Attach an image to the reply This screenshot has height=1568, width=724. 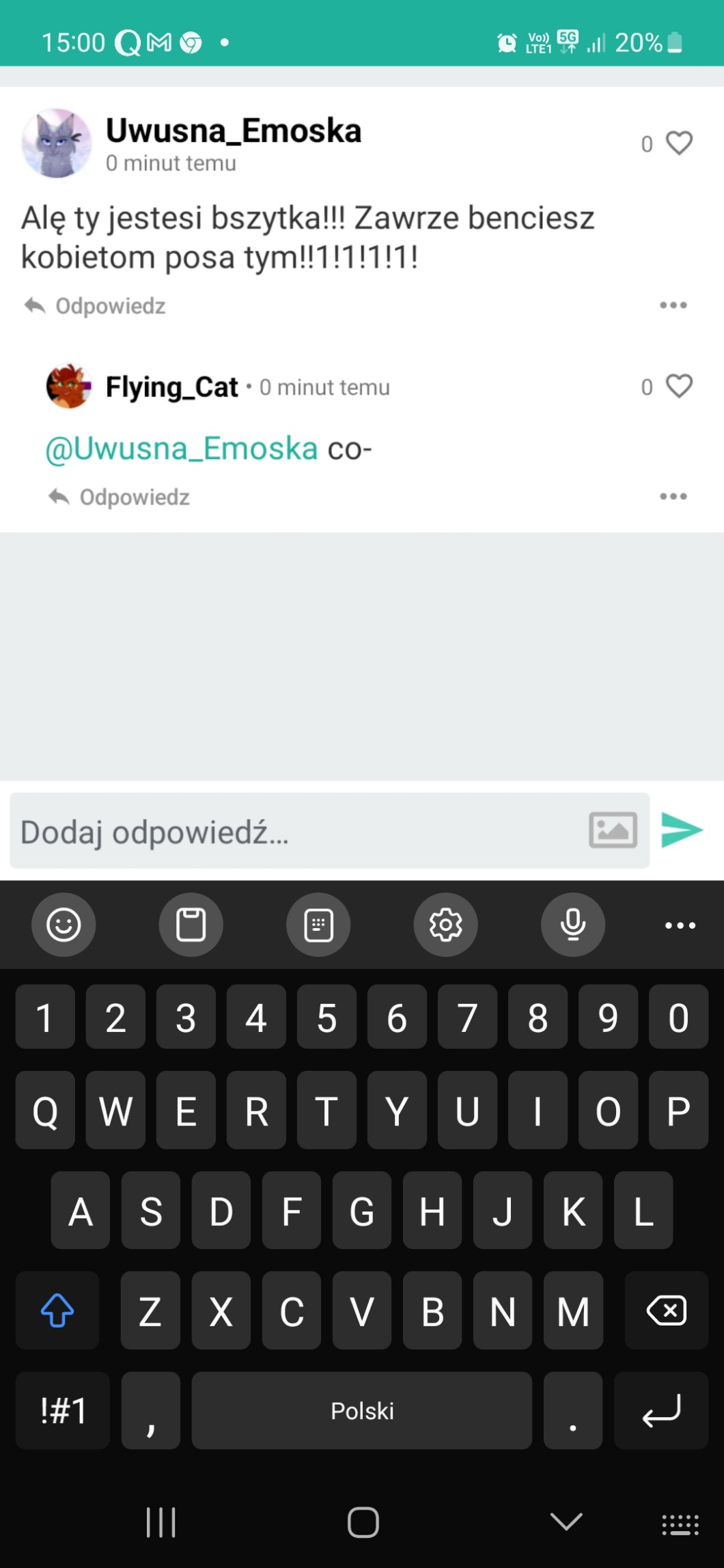[613, 830]
